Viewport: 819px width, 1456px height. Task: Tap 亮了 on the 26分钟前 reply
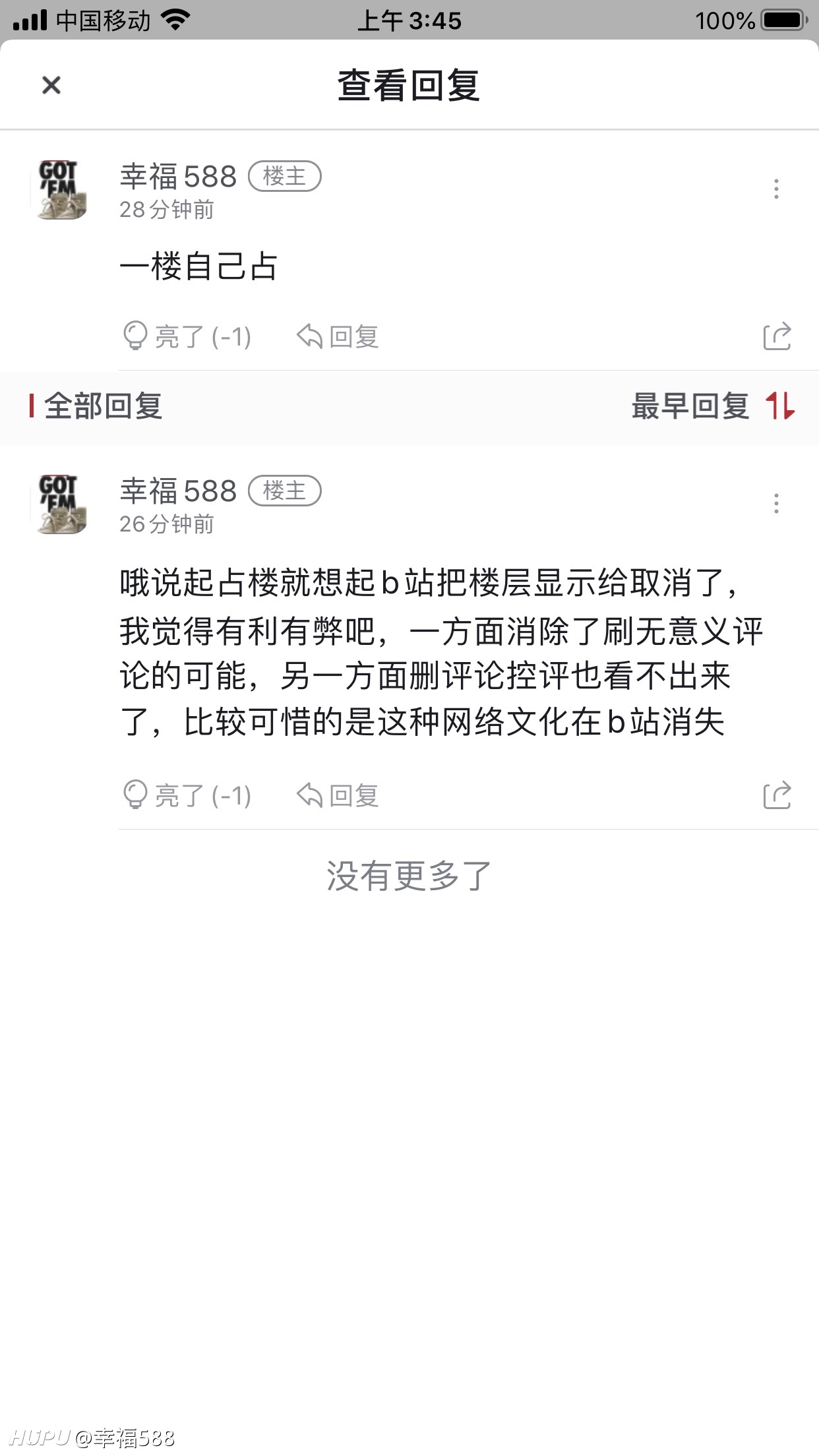[187, 795]
